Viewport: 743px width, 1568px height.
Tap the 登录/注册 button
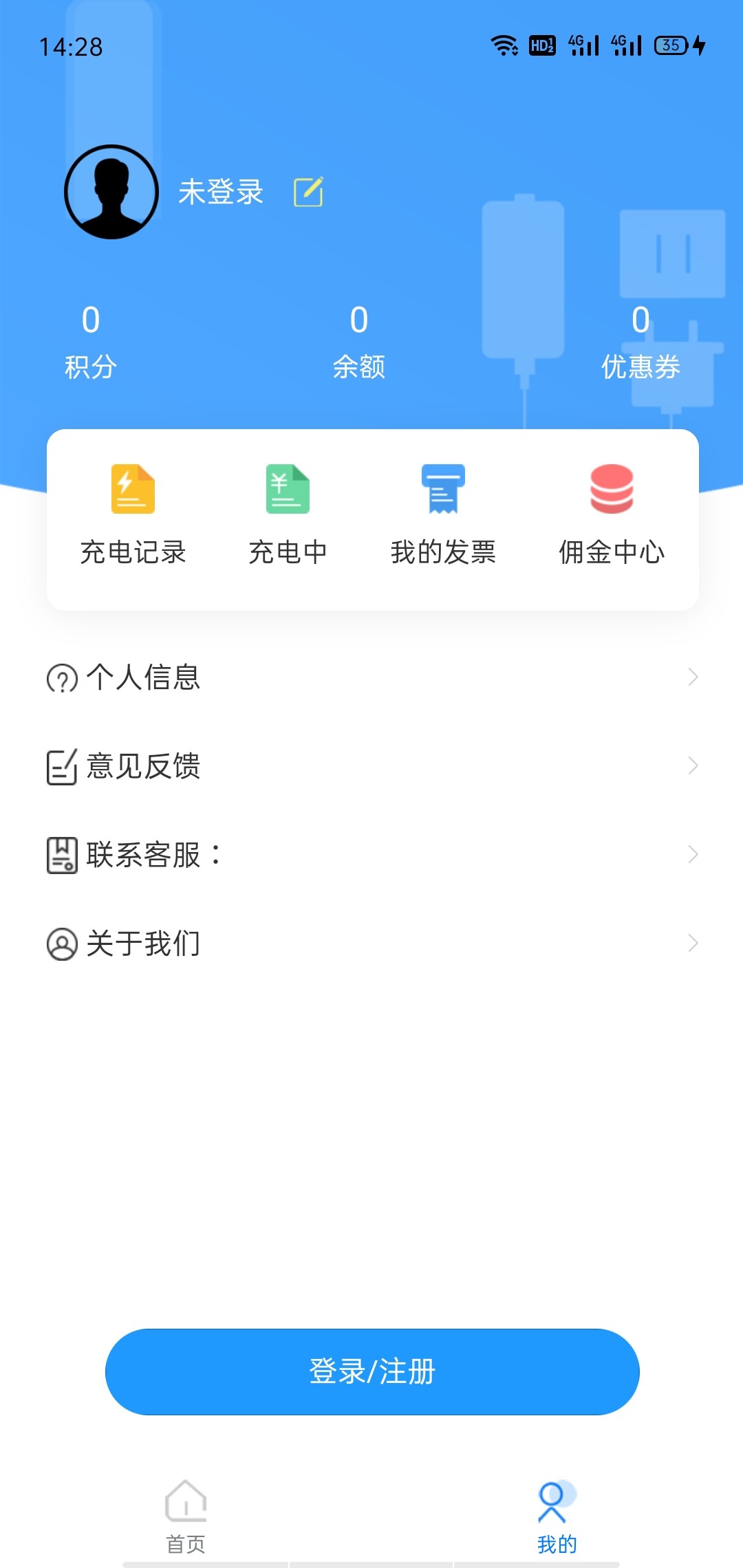point(372,1371)
